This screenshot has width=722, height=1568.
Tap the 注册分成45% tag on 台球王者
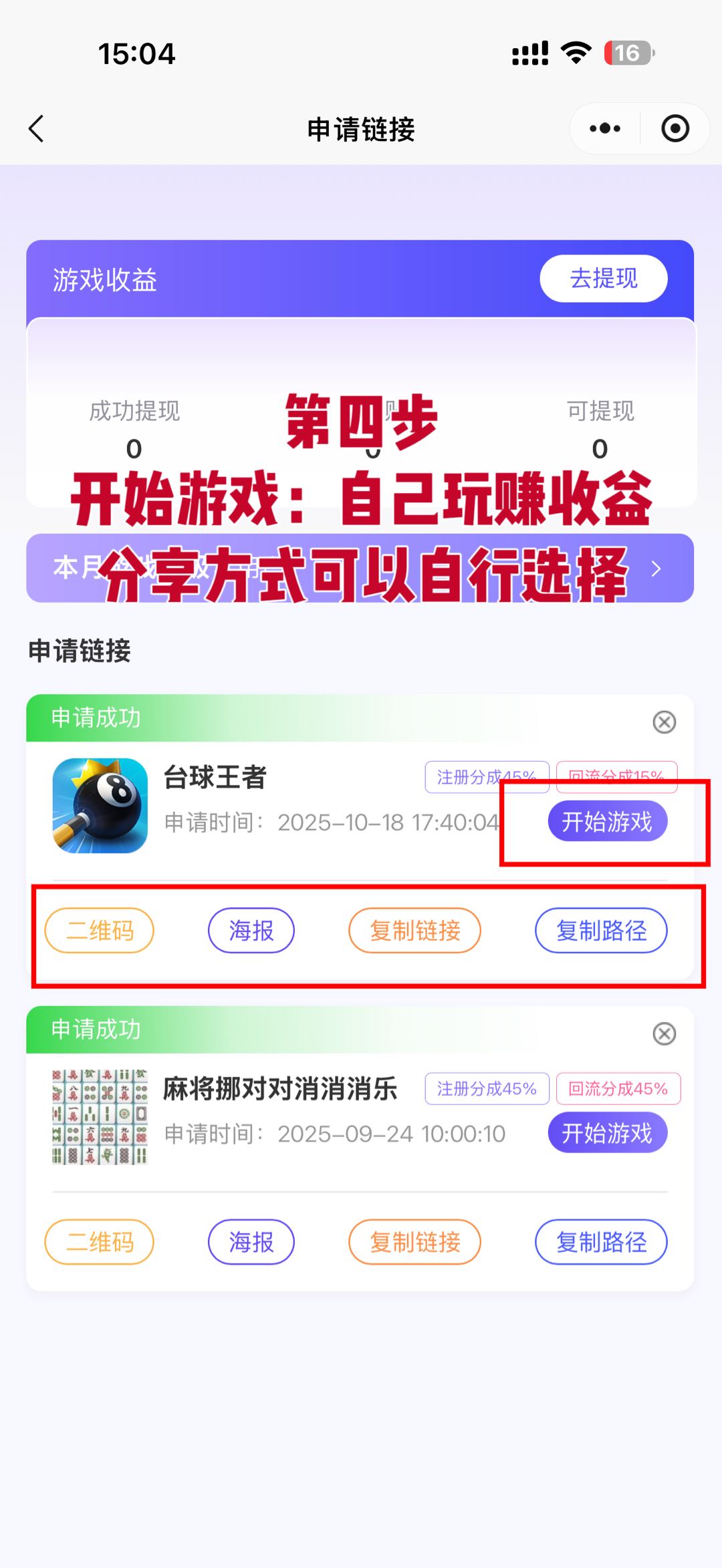[x=487, y=778]
